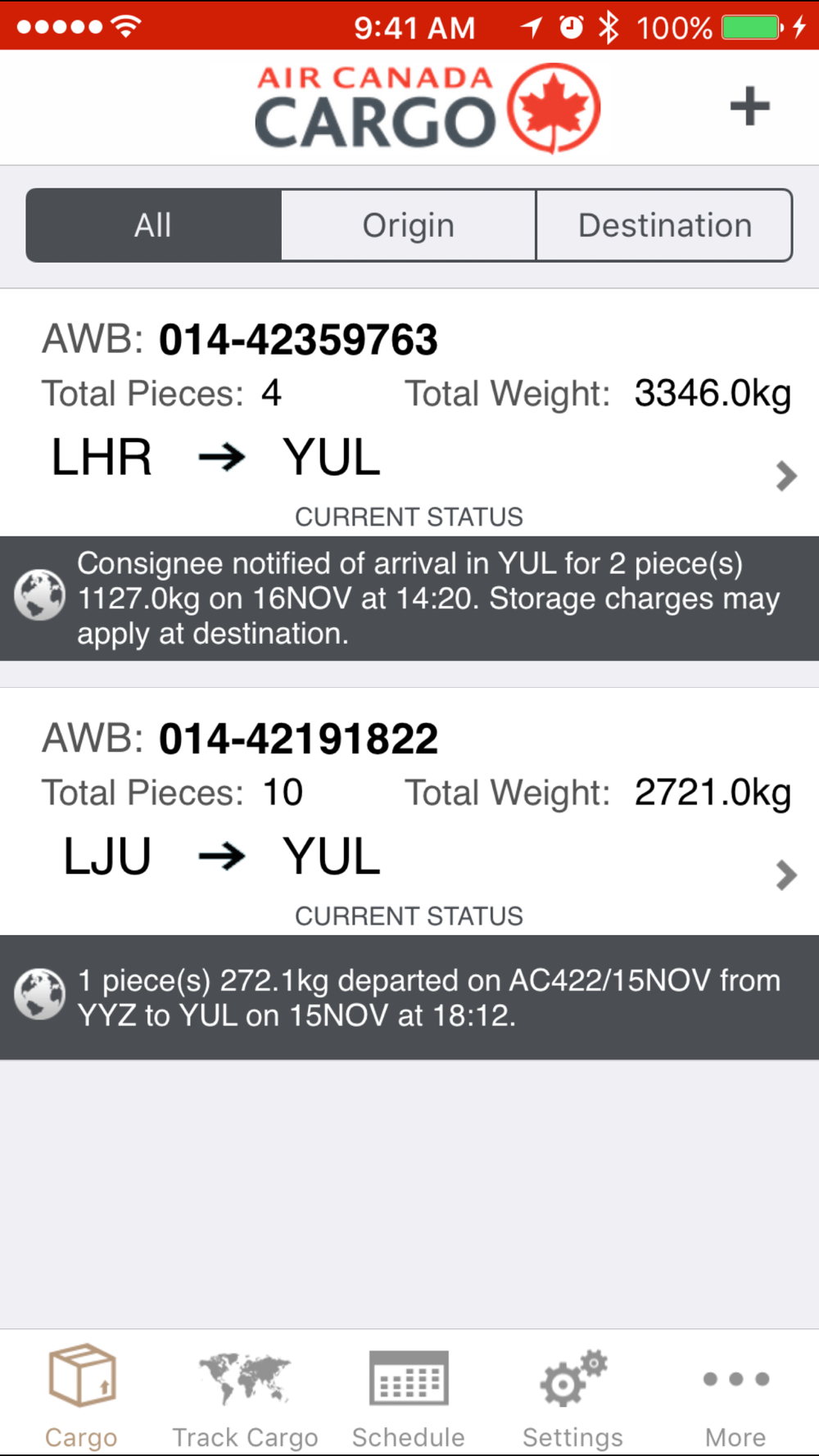Switch to the Destination filter

coord(664,225)
